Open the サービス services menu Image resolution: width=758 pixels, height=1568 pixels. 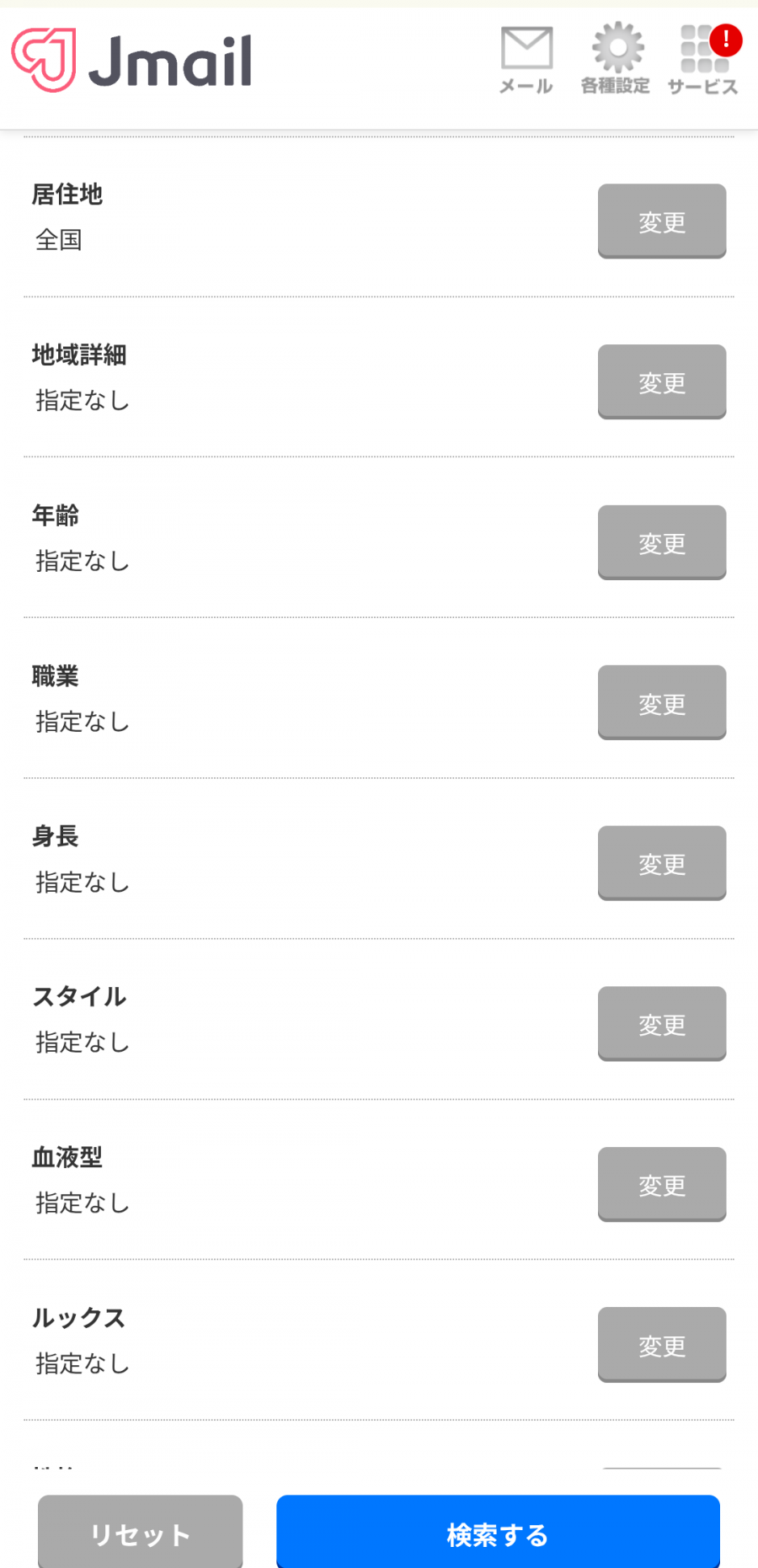click(703, 59)
